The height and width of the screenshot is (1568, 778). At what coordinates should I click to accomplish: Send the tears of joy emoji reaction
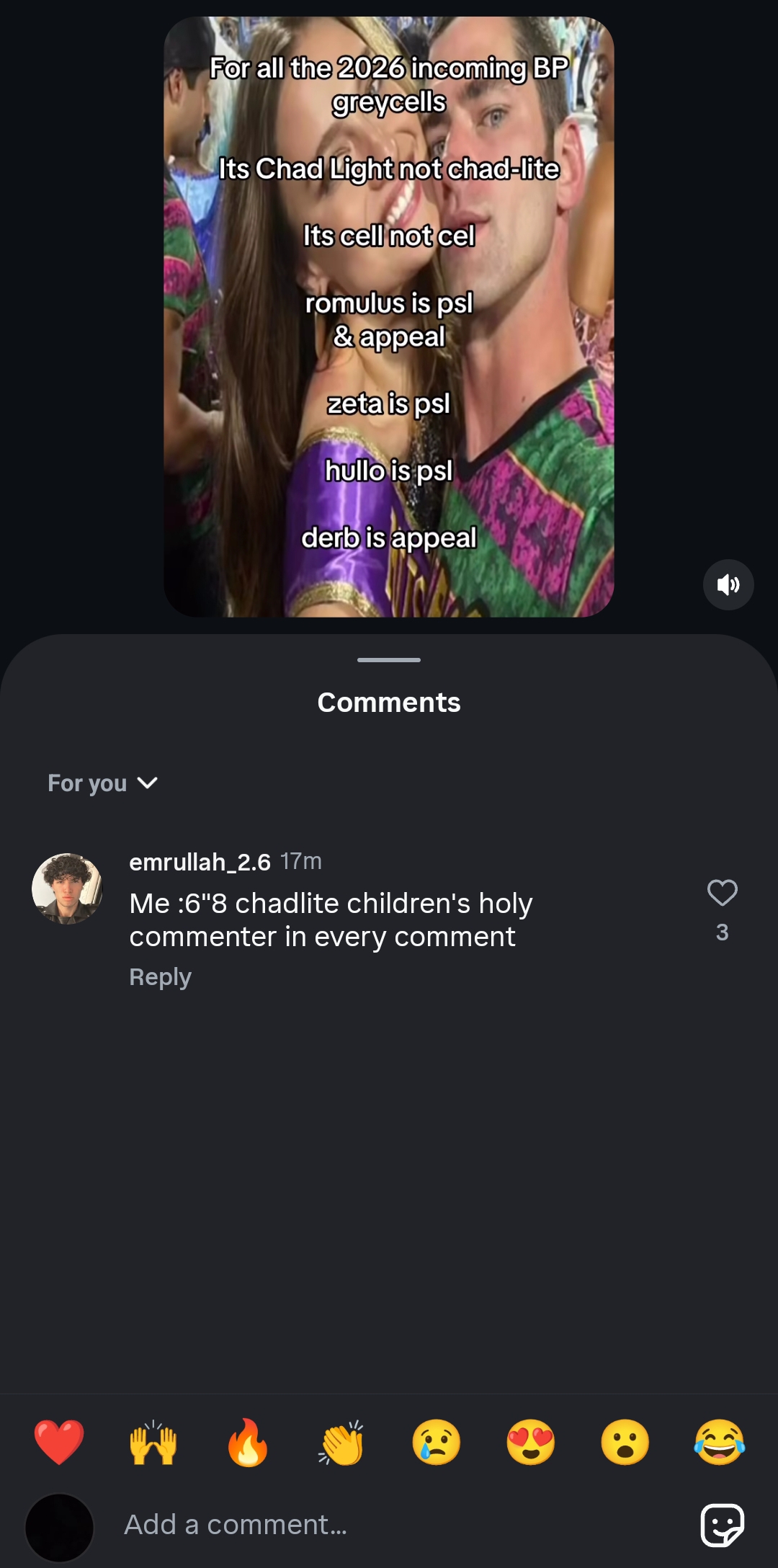(x=720, y=1443)
